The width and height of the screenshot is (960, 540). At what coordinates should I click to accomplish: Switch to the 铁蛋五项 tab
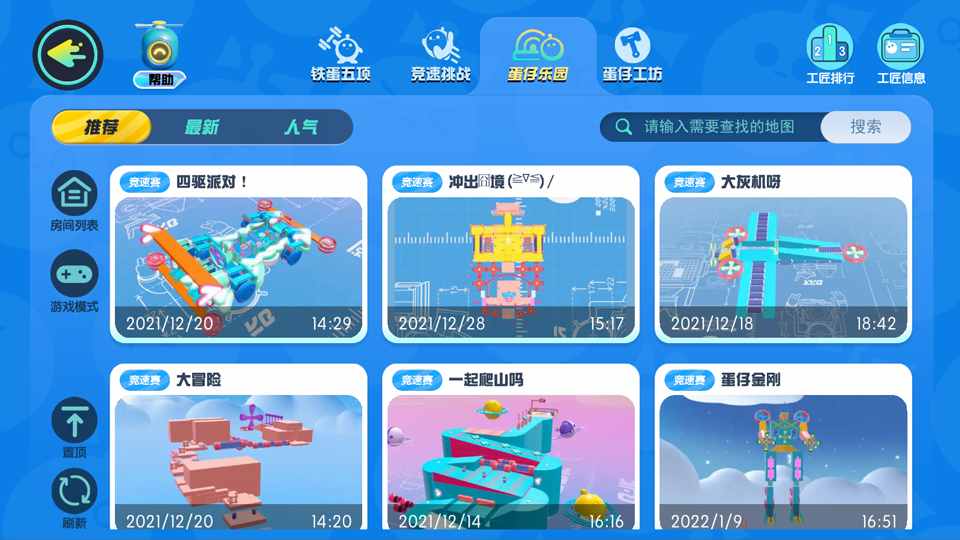pyautogui.click(x=340, y=55)
